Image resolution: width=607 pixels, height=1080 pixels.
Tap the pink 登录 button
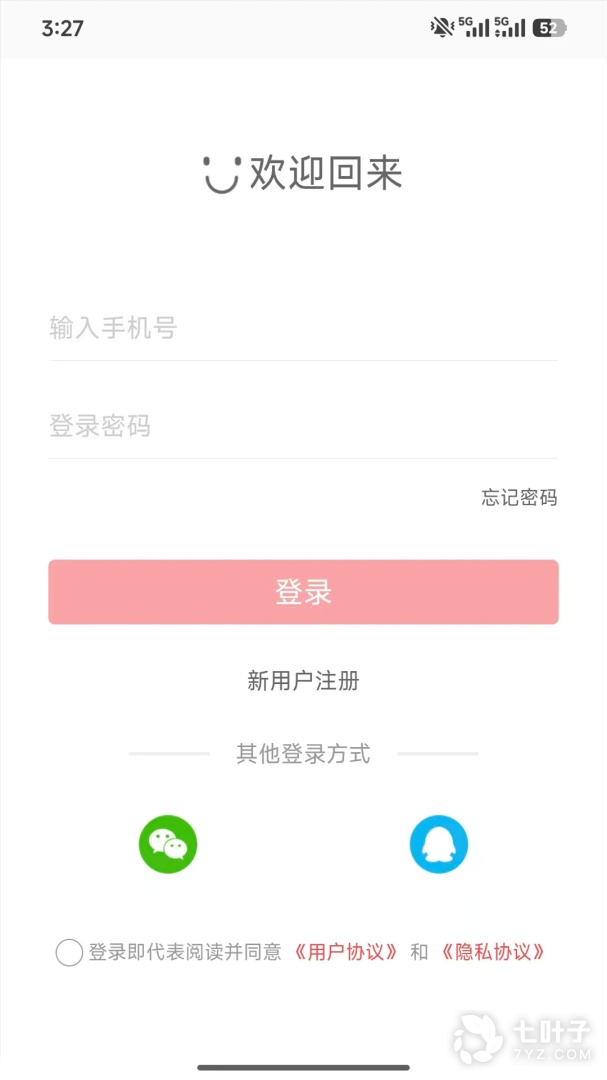point(303,592)
